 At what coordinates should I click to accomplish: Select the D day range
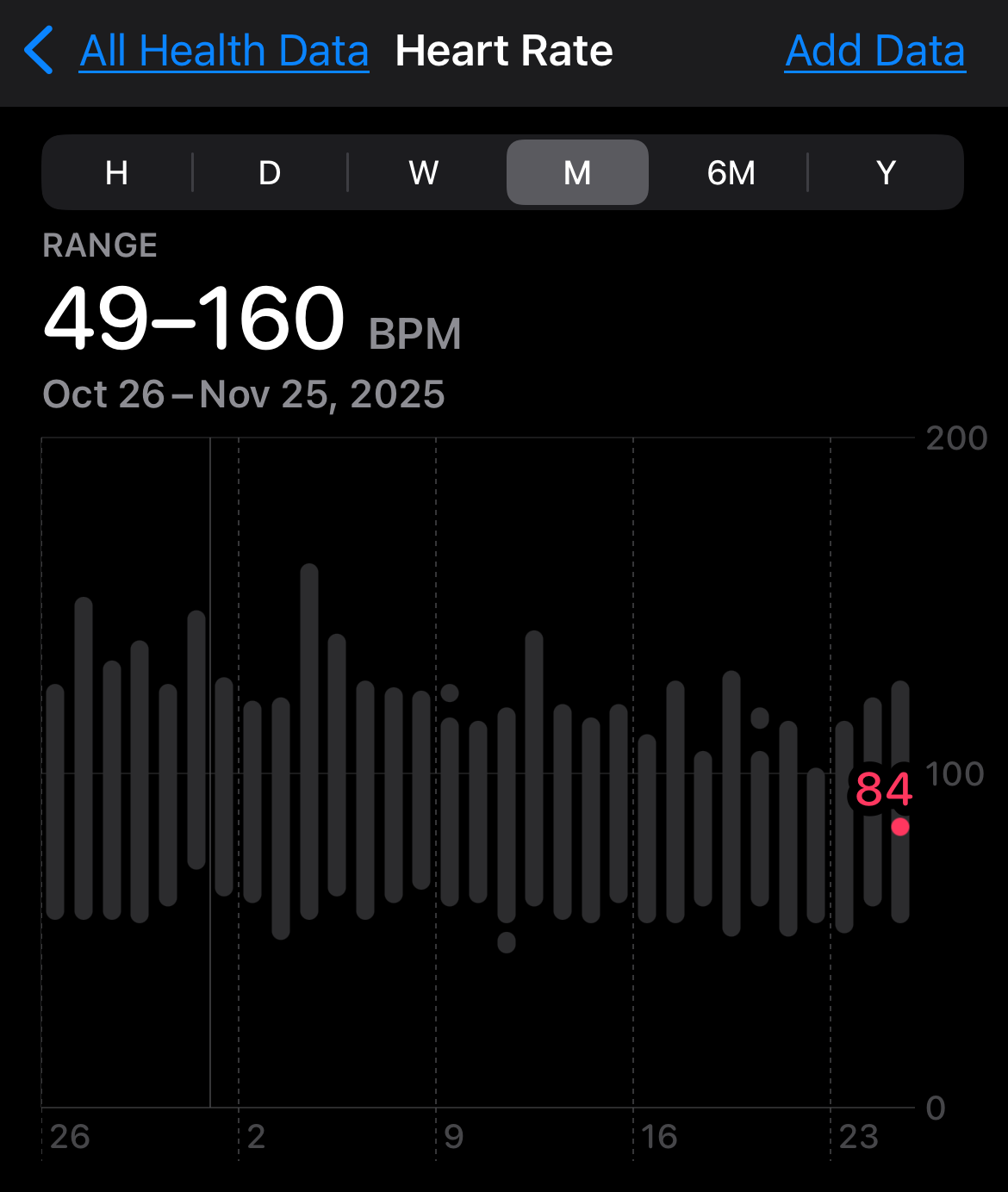(x=270, y=173)
